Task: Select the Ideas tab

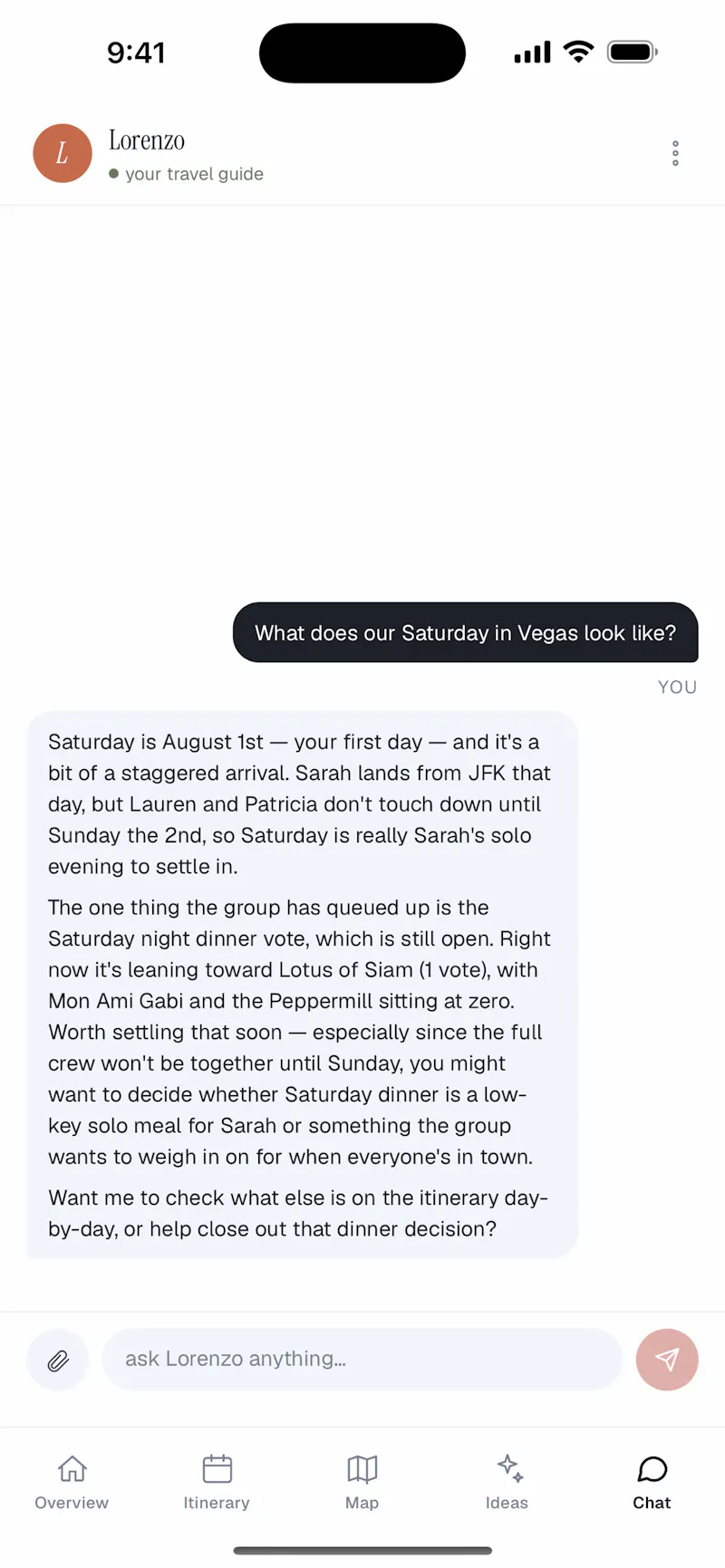Action: (507, 1483)
